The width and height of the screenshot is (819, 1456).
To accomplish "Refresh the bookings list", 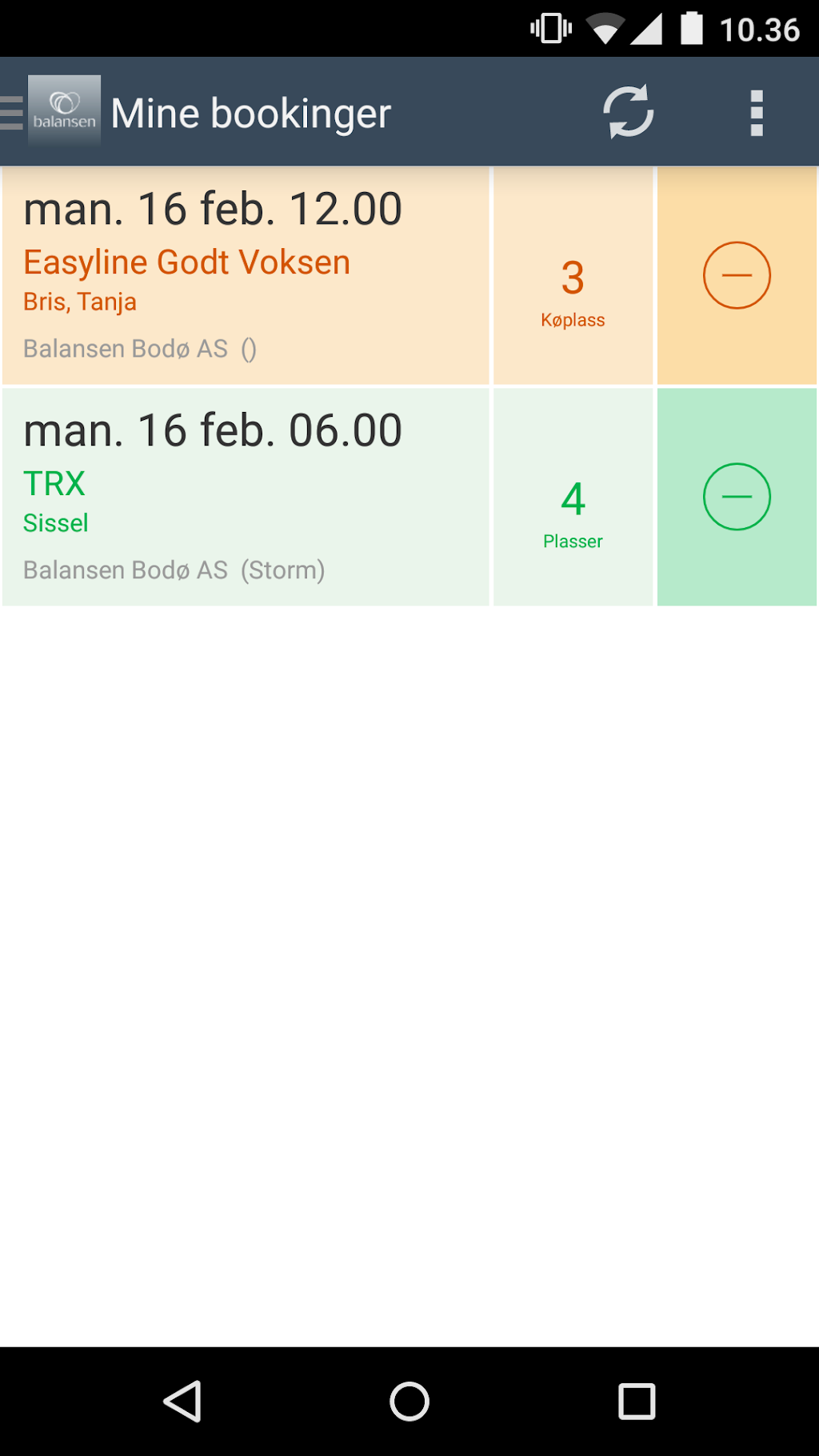I will click(x=628, y=113).
